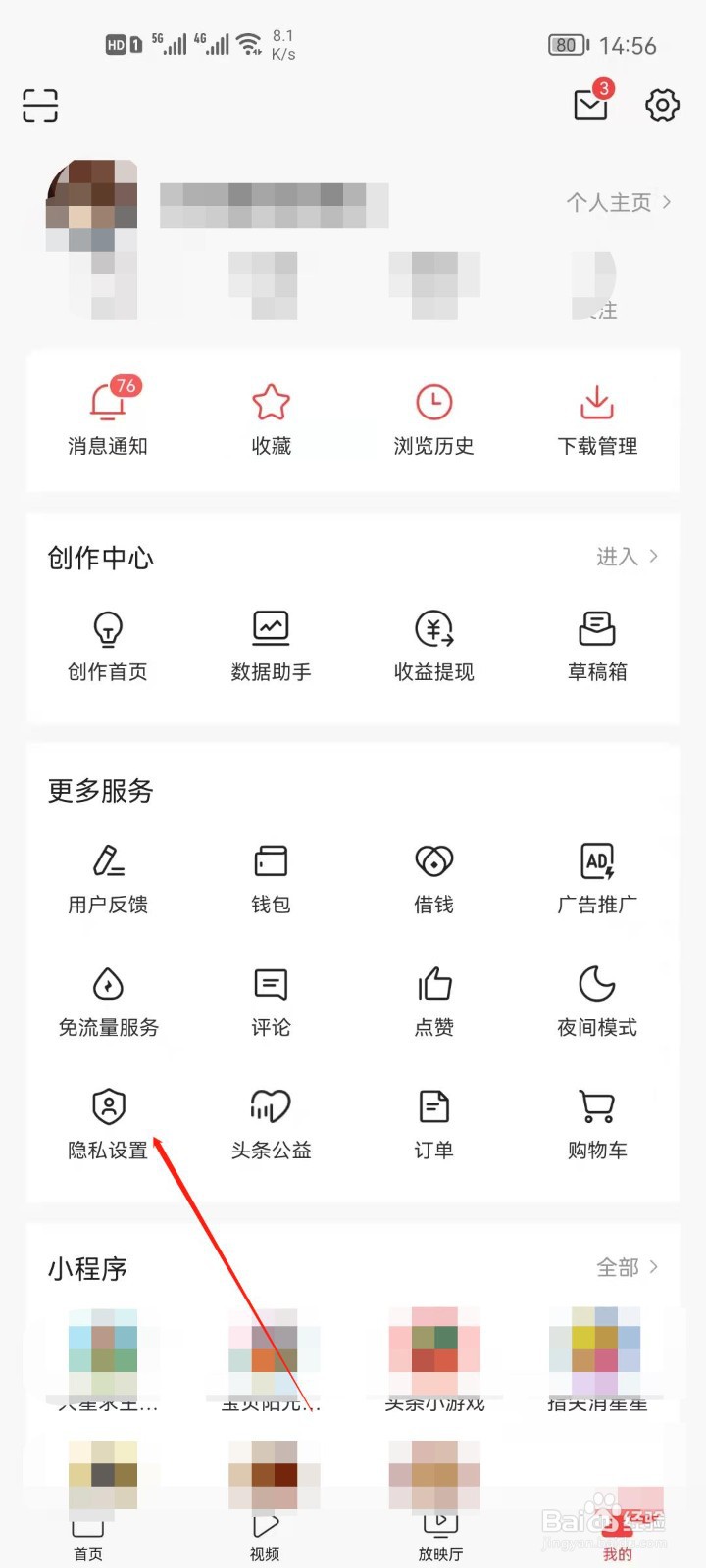The height and width of the screenshot is (1568, 706).
Task: Switch to the 首页 tab
Action: point(88,1539)
